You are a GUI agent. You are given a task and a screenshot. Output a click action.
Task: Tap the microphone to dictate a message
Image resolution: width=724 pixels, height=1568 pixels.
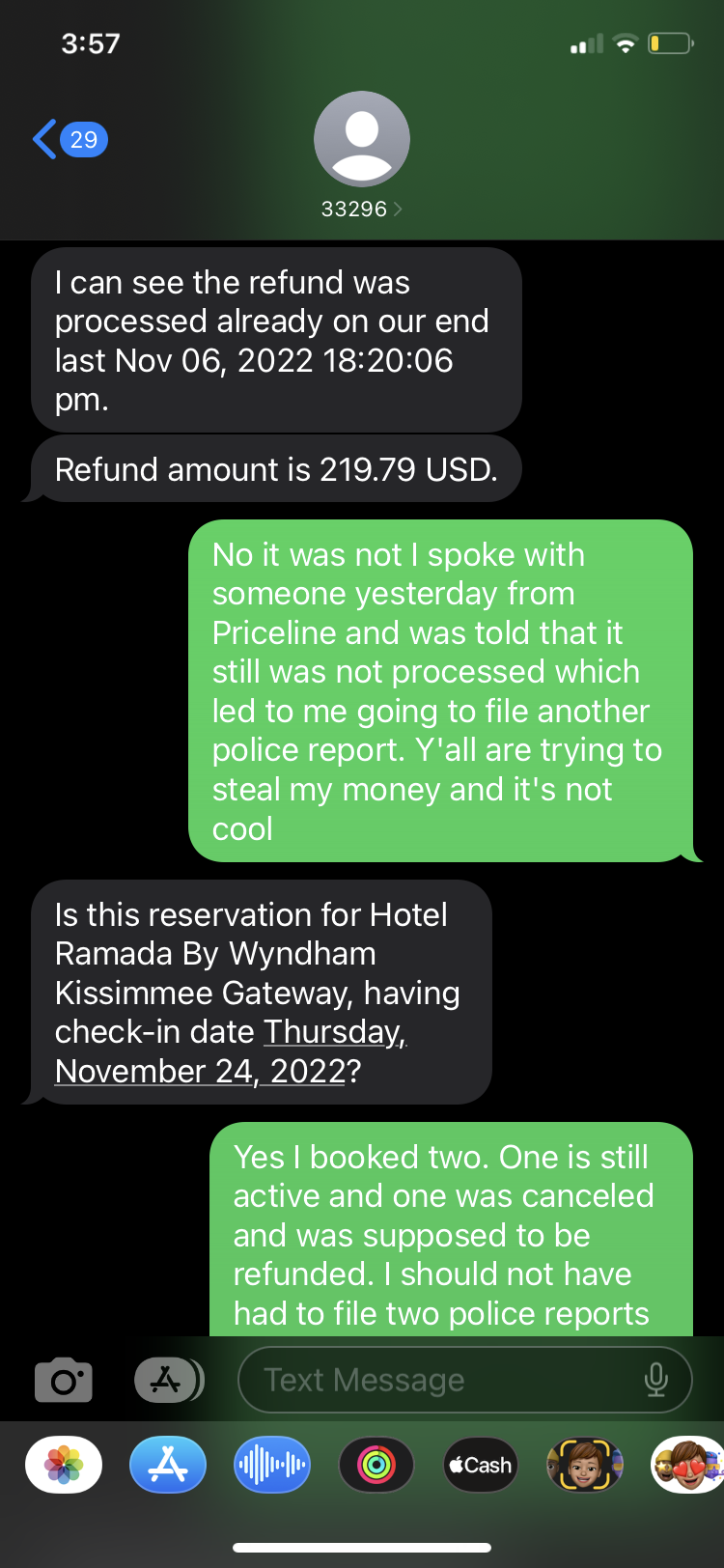pos(656,1380)
